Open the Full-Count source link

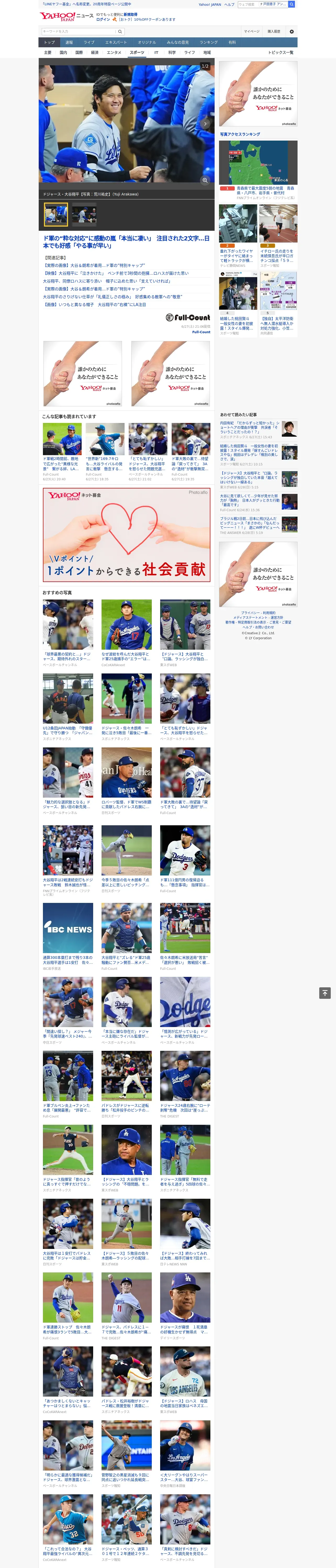click(x=201, y=332)
